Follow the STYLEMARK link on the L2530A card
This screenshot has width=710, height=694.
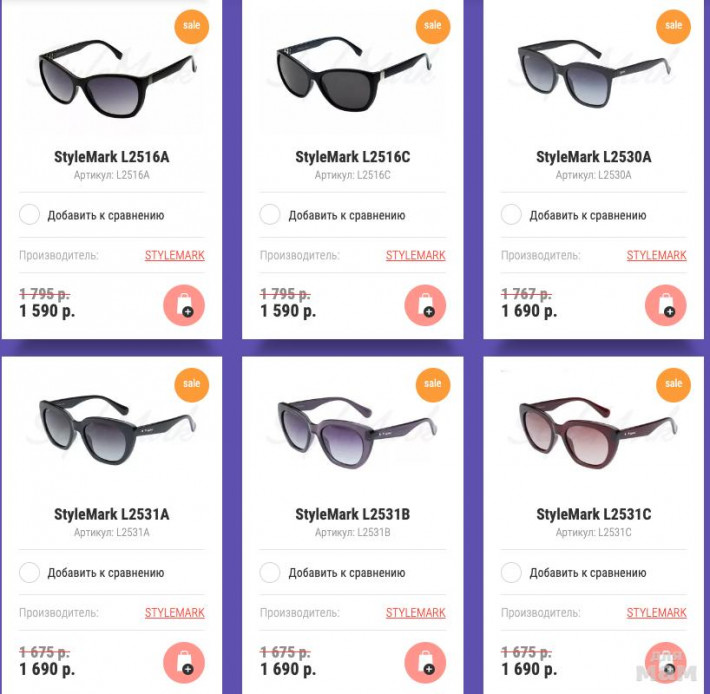pyautogui.click(x=656, y=255)
